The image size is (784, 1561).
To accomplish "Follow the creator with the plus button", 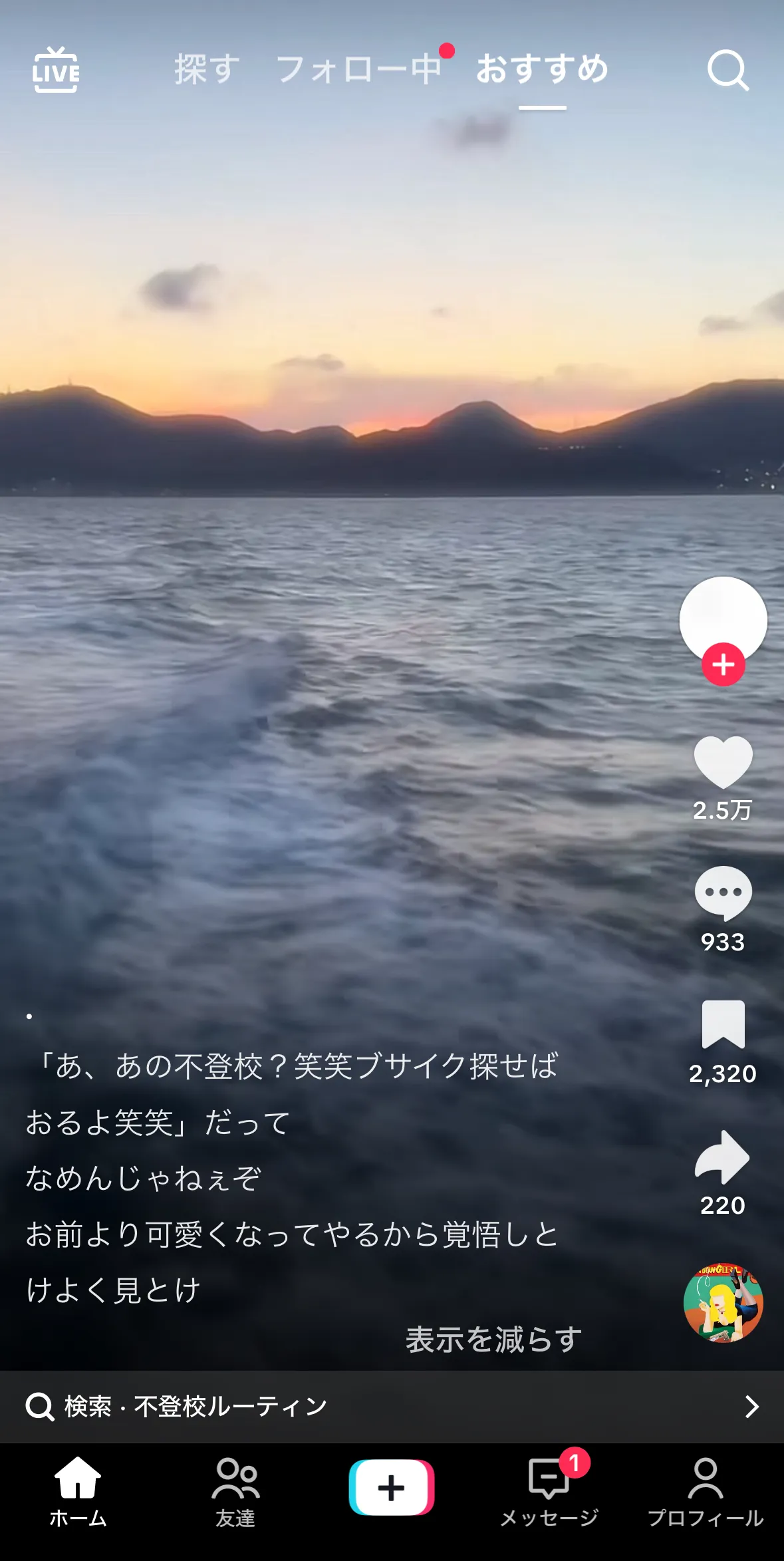I will pyautogui.click(x=723, y=664).
